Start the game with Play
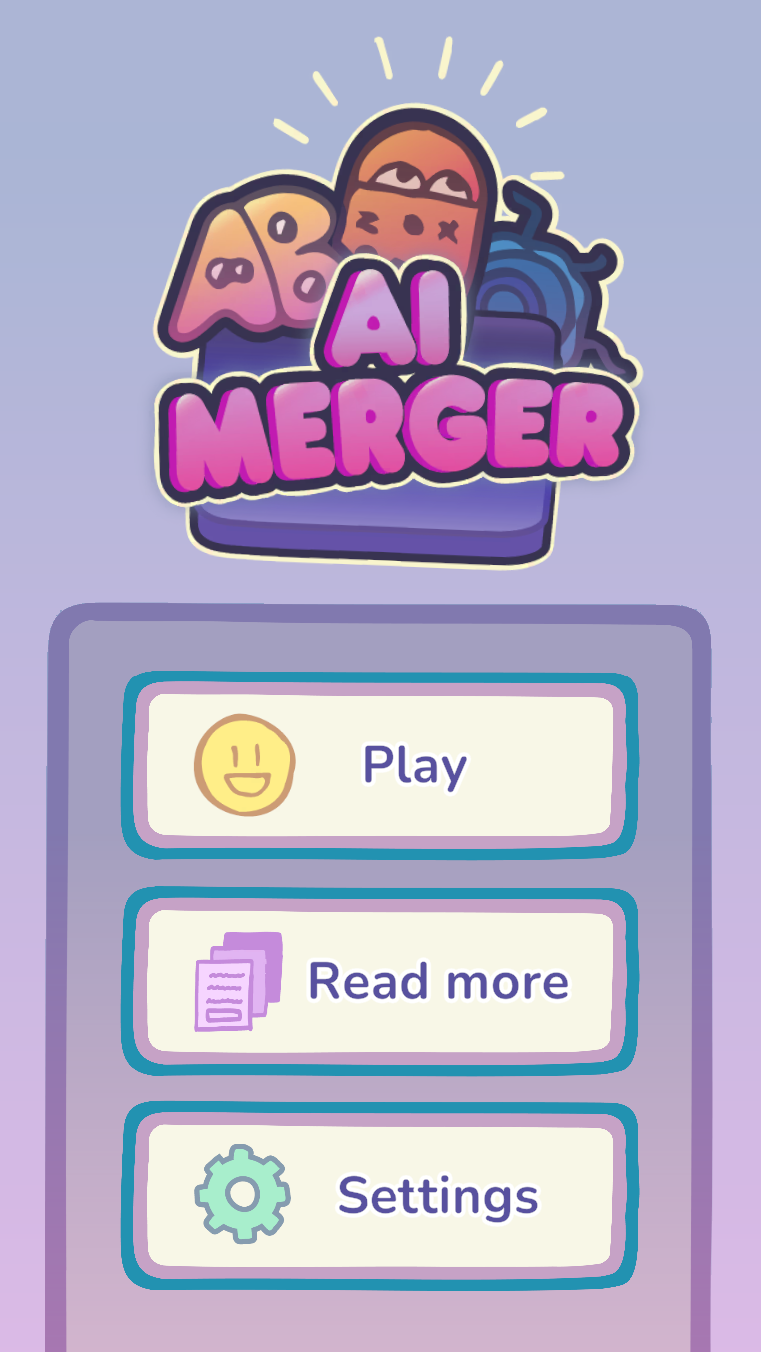The image size is (761, 1352). [380, 766]
